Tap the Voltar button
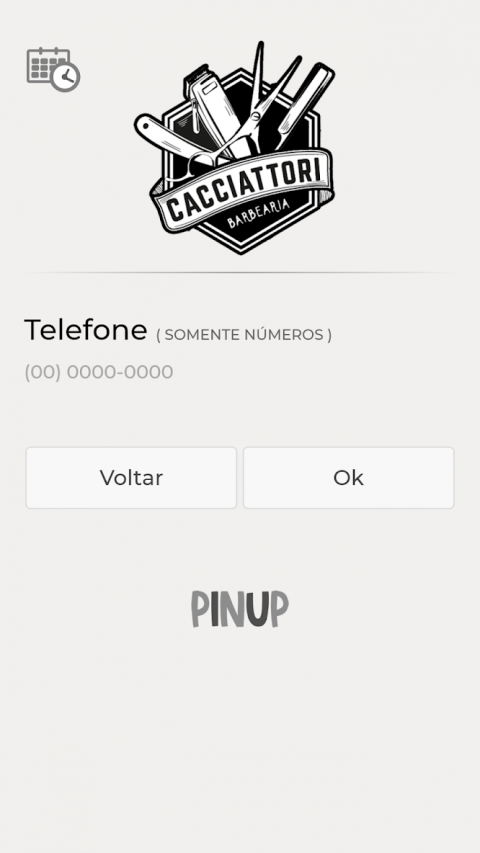Screen dimensions: 480x853 pyautogui.click(x=131, y=478)
